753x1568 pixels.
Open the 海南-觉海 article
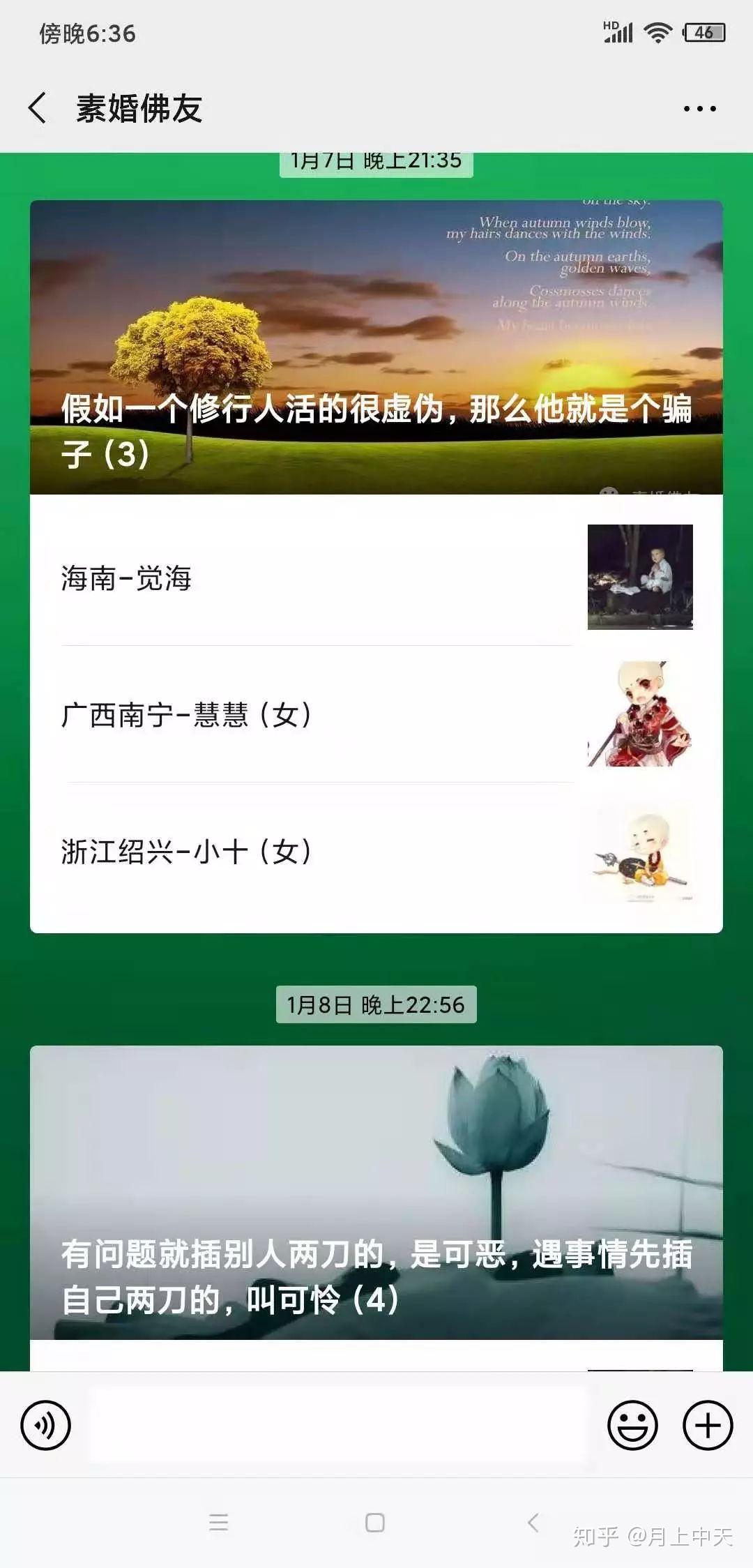click(x=376, y=577)
